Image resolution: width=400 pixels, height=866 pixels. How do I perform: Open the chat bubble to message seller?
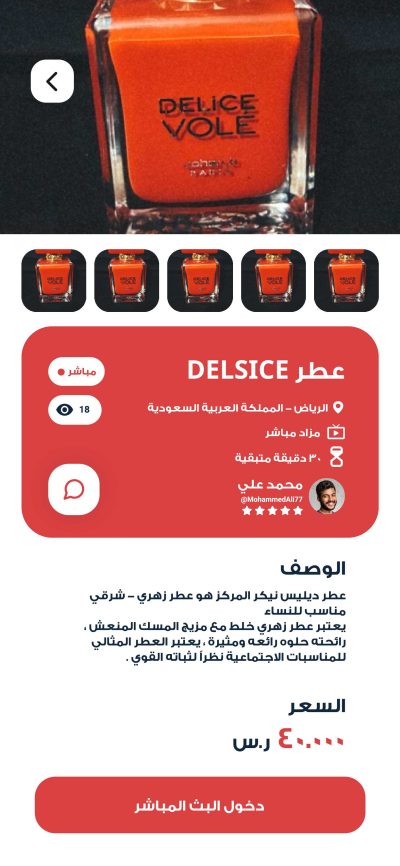(74, 489)
